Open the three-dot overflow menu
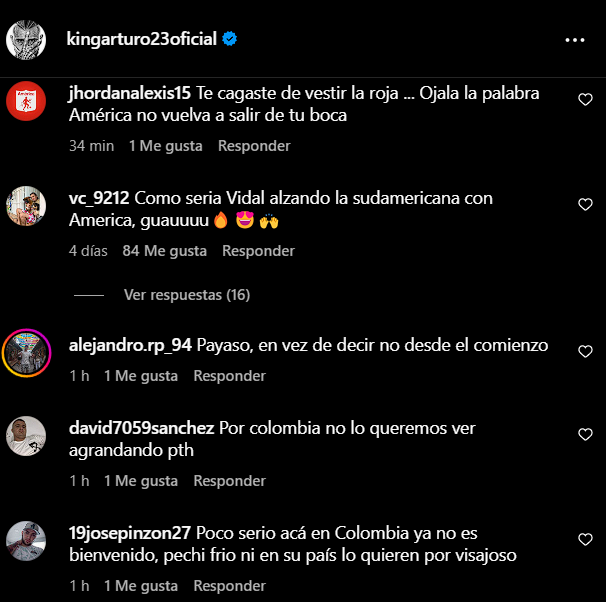The height and width of the screenshot is (602, 606). (575, 40)
